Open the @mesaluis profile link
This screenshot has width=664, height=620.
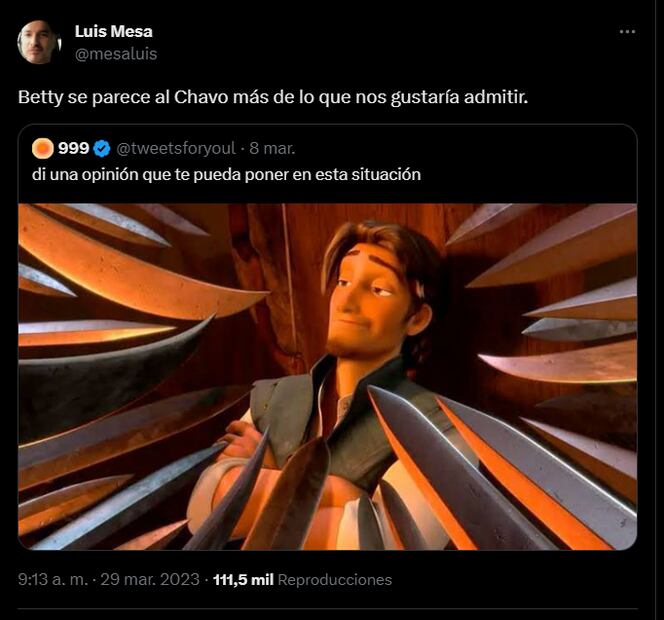coord(115,54)
